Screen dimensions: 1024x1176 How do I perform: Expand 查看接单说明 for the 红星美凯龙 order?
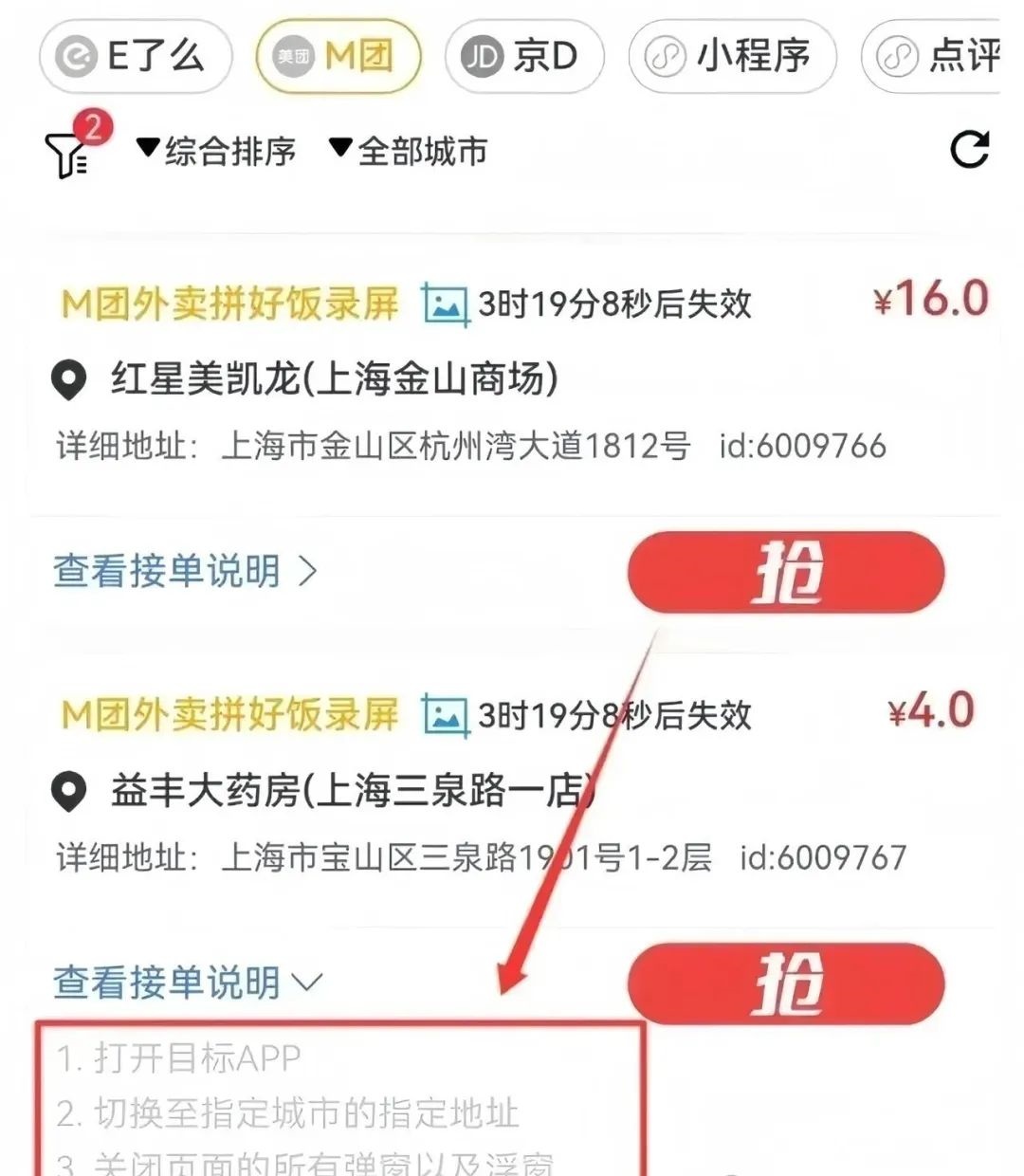pos(185,571)
